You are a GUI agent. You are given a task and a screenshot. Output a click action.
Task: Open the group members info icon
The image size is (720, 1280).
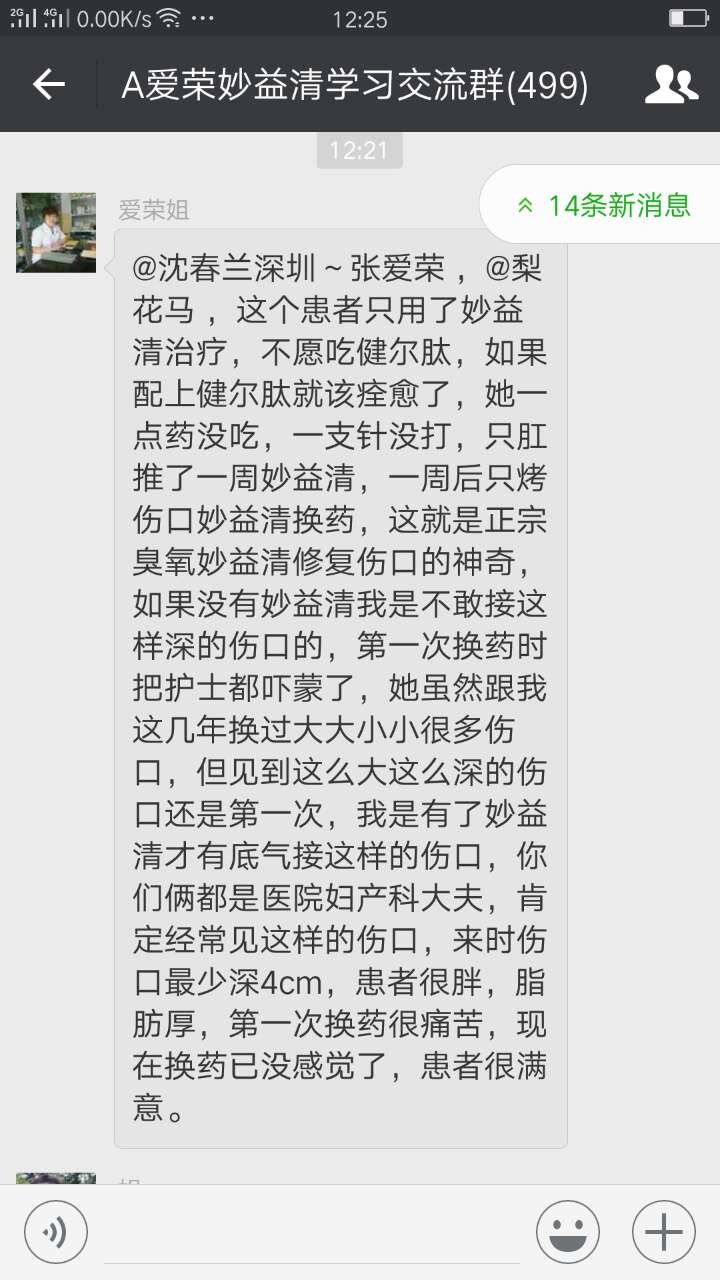click(x=671, y=85)
